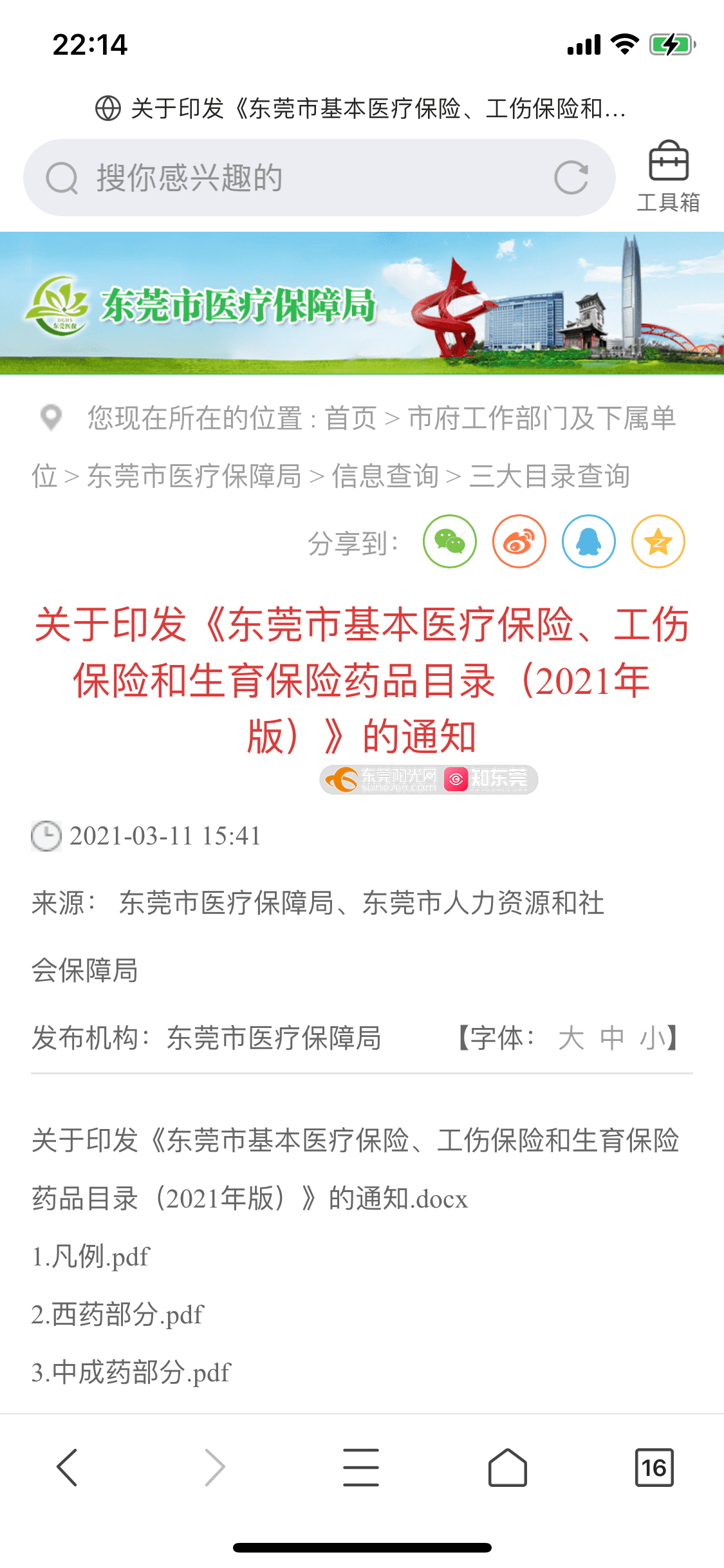724x1568 pixels.
Task: Share article to Weibo
Action: 519,542
